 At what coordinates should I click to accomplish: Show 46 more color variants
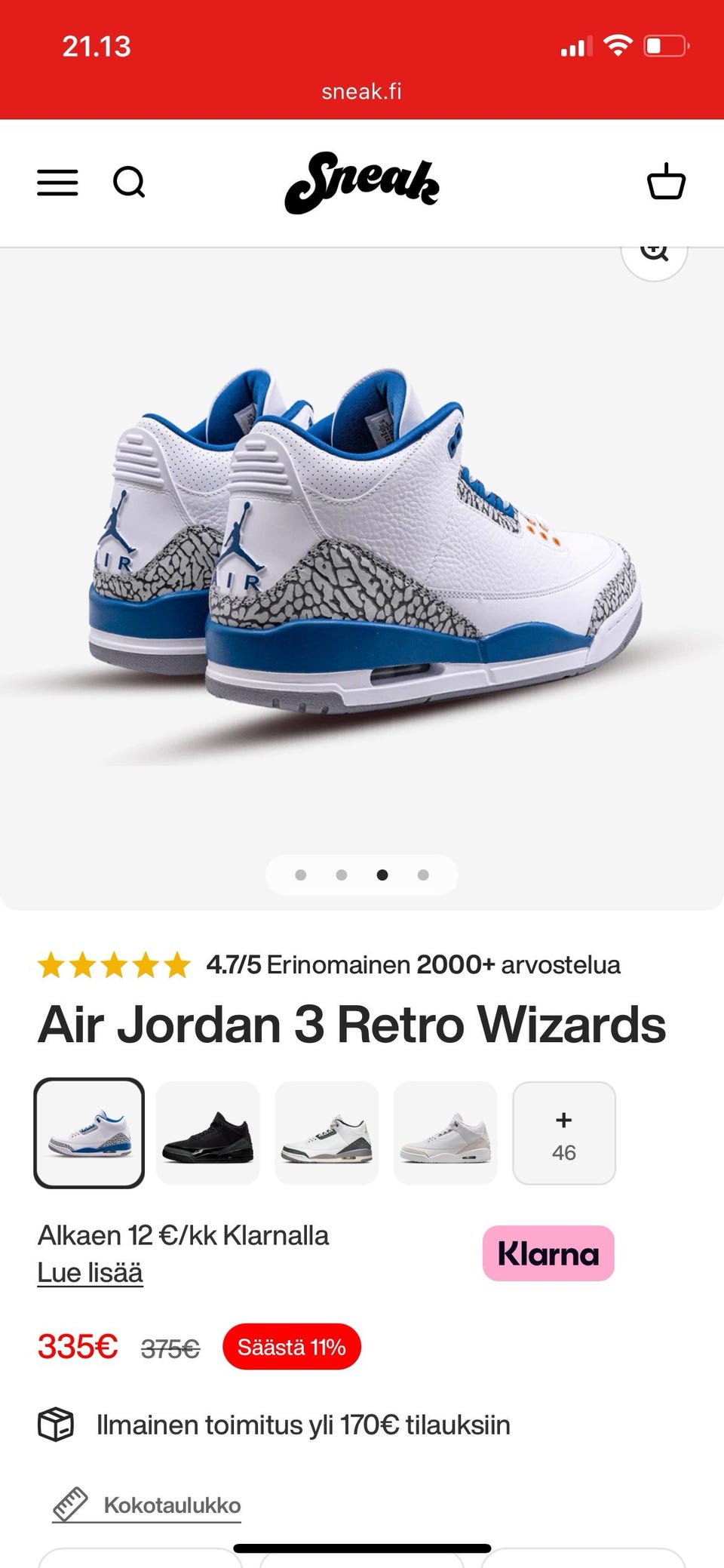564,1133
